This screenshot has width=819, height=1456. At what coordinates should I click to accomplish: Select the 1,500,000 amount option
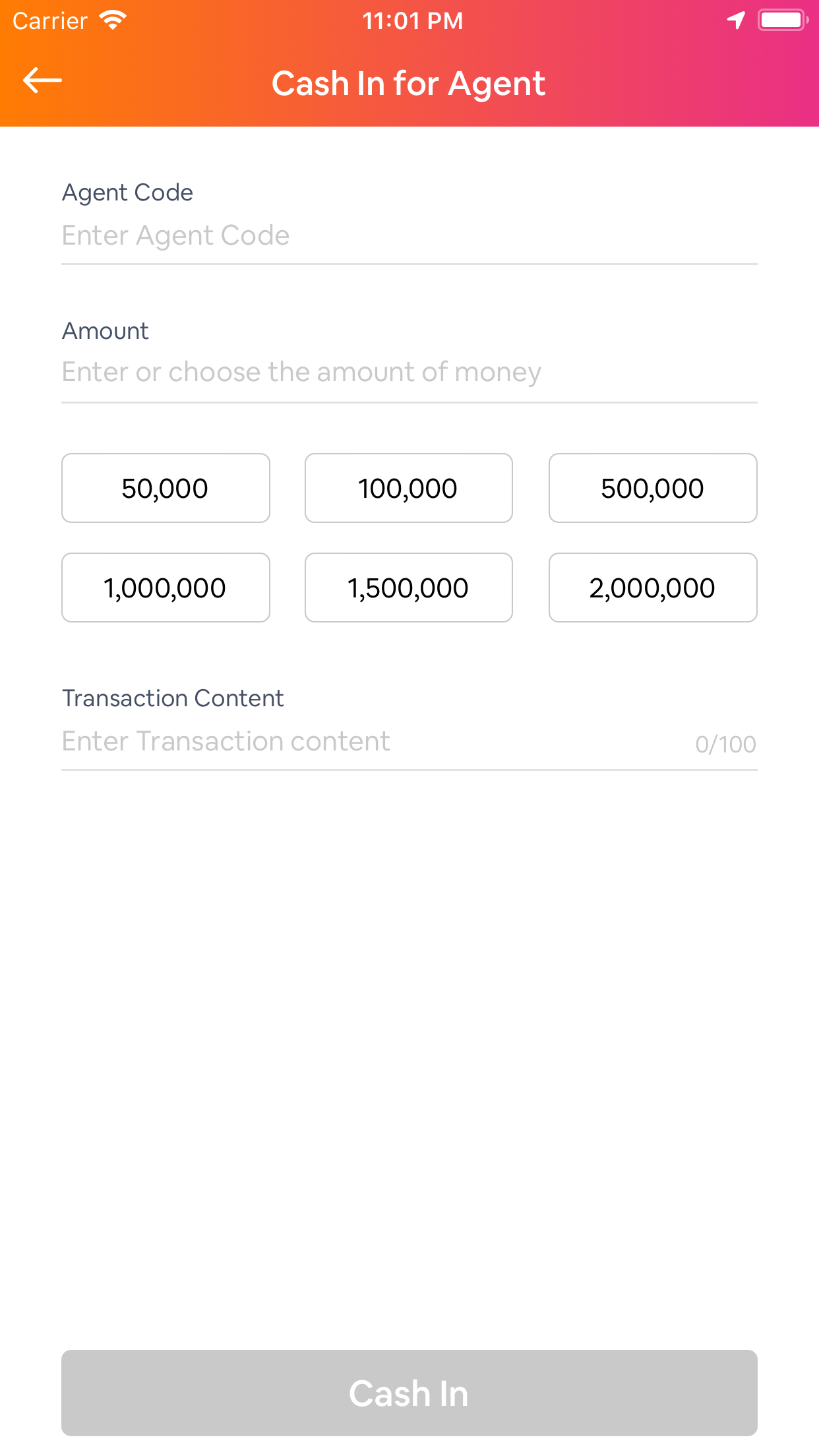click(x=408, y=587)
